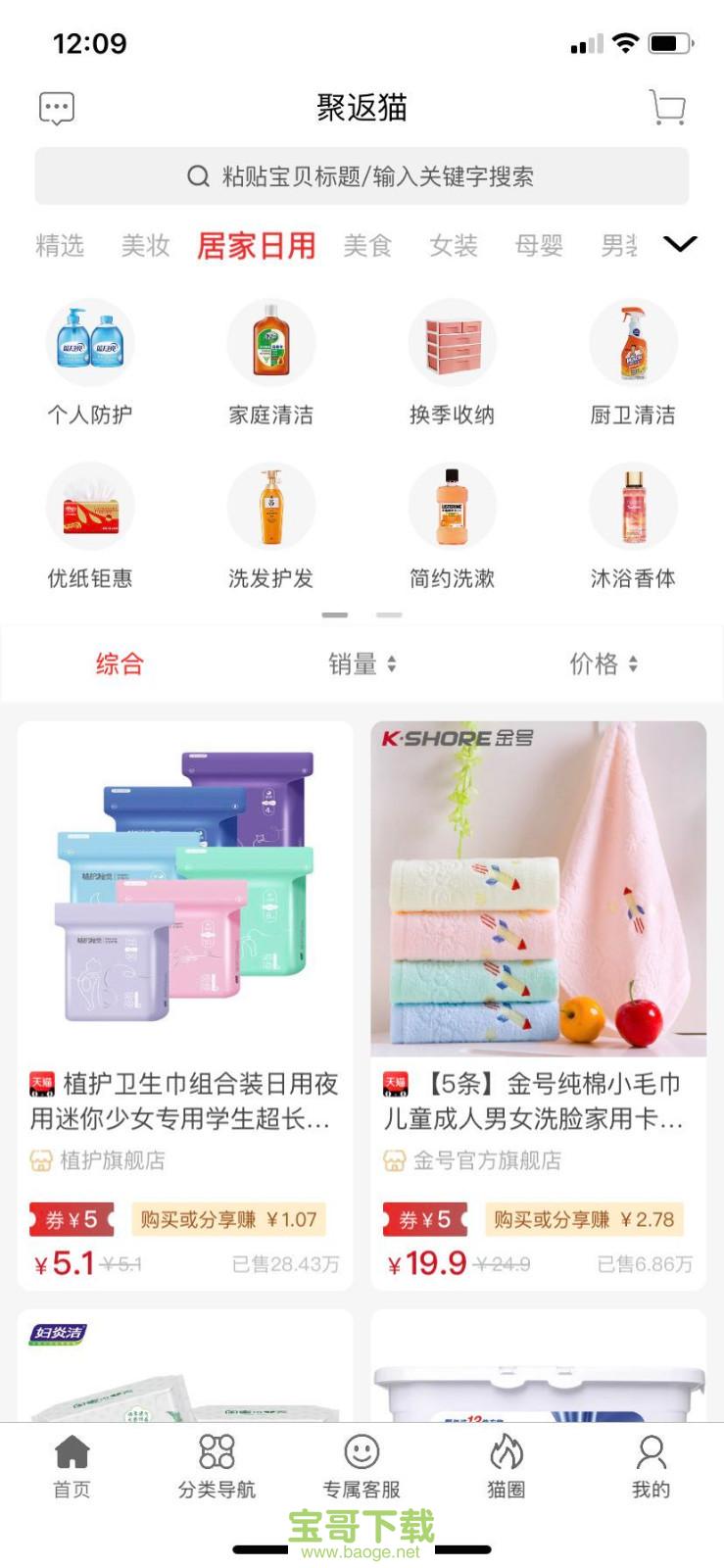The width and height of the screenshot is (724, 1568).
Task: Expand the category list with the chevron arrow
Action: click(680, 245)
